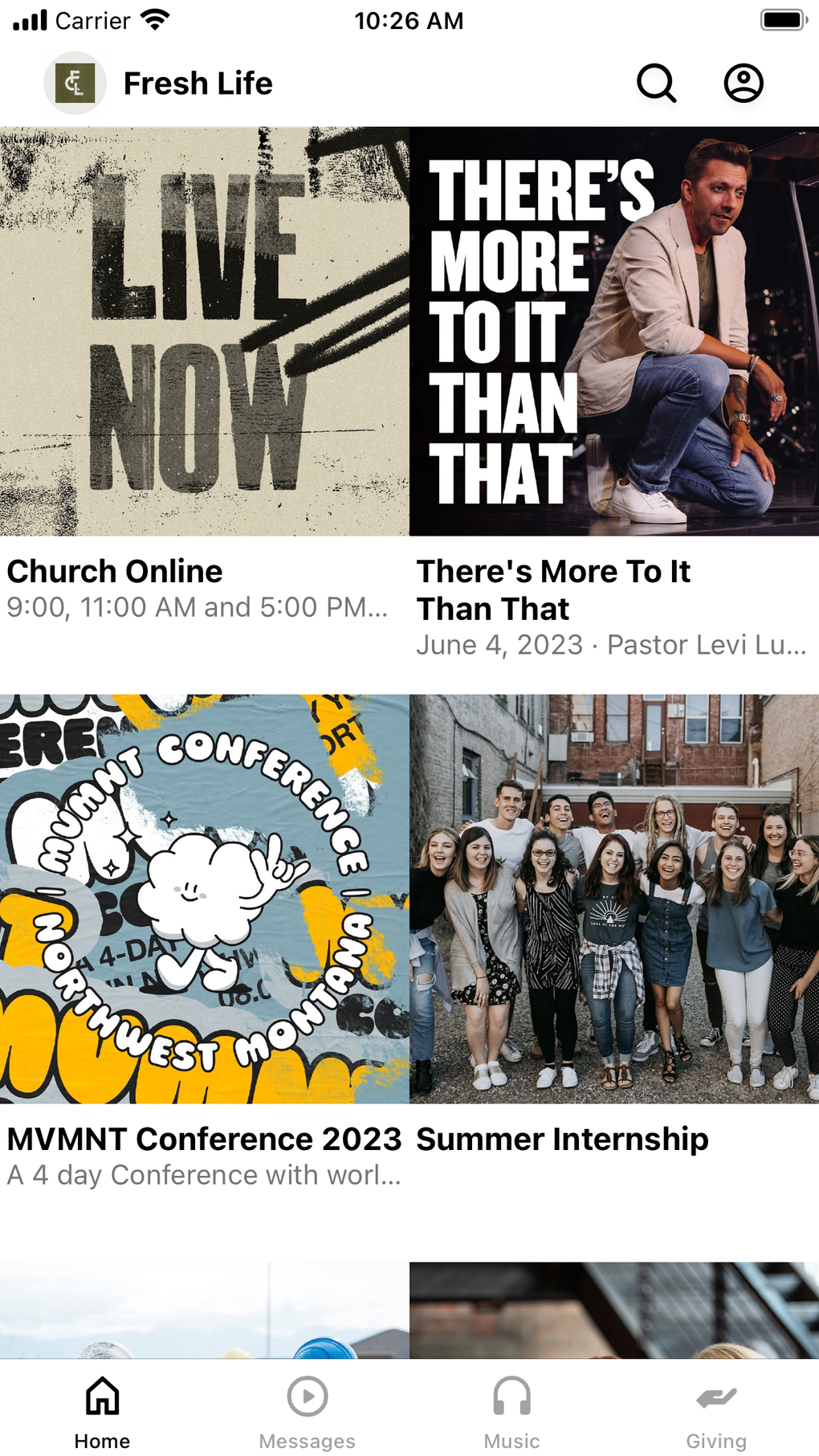This screenshot has height=1456, width=819.
Task: Tap the clock showing 10:26 AM
Action: click(x=409, y=20)
